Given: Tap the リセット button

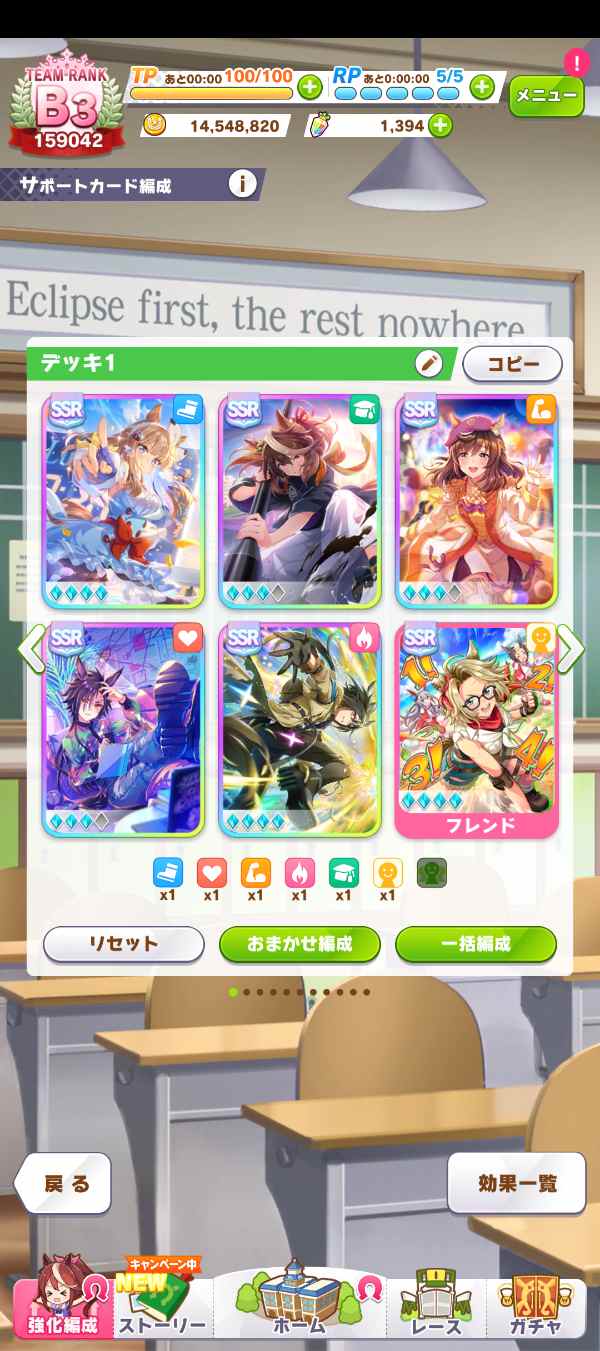Looking at the screenshot, I should pos(124,943).
